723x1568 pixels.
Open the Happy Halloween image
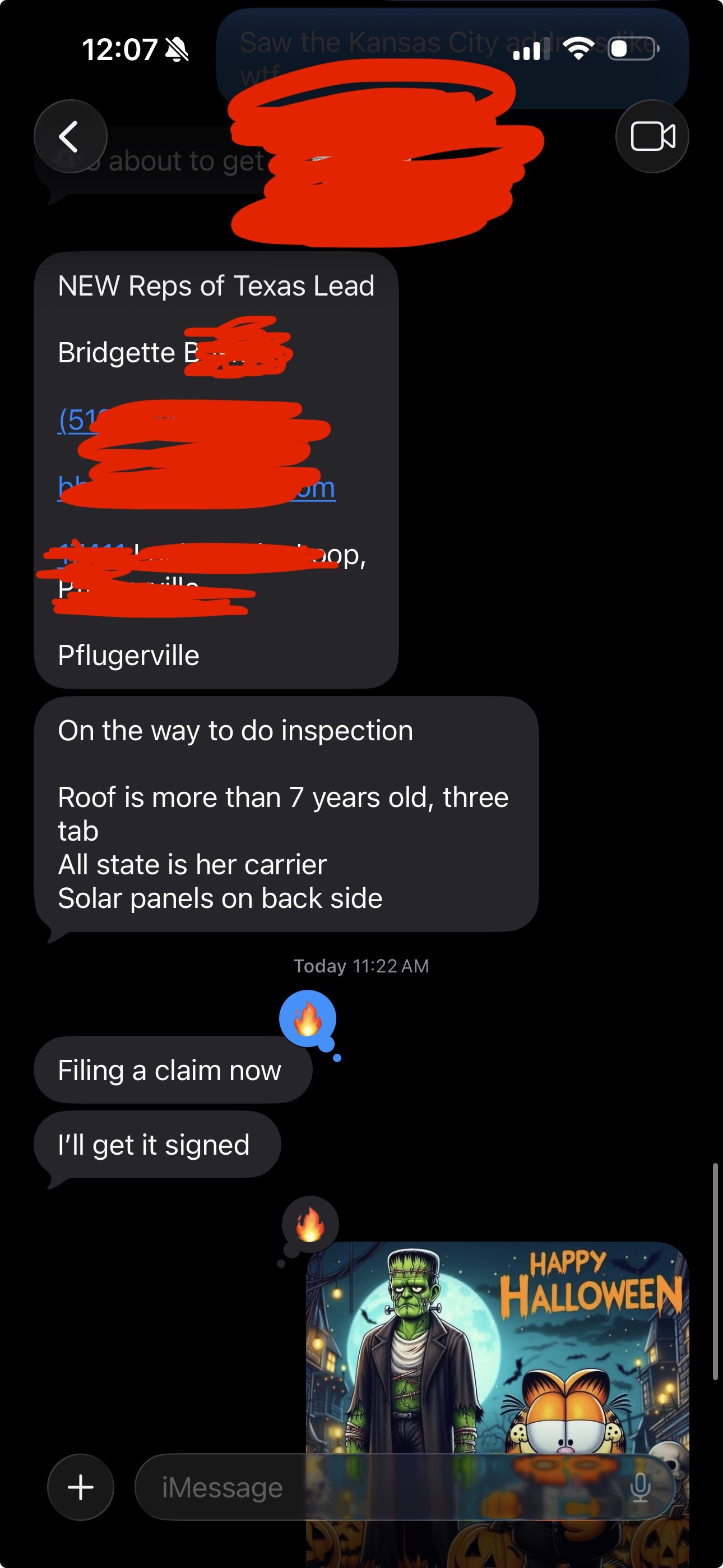pyautogui.click(x=497, y=1400)
